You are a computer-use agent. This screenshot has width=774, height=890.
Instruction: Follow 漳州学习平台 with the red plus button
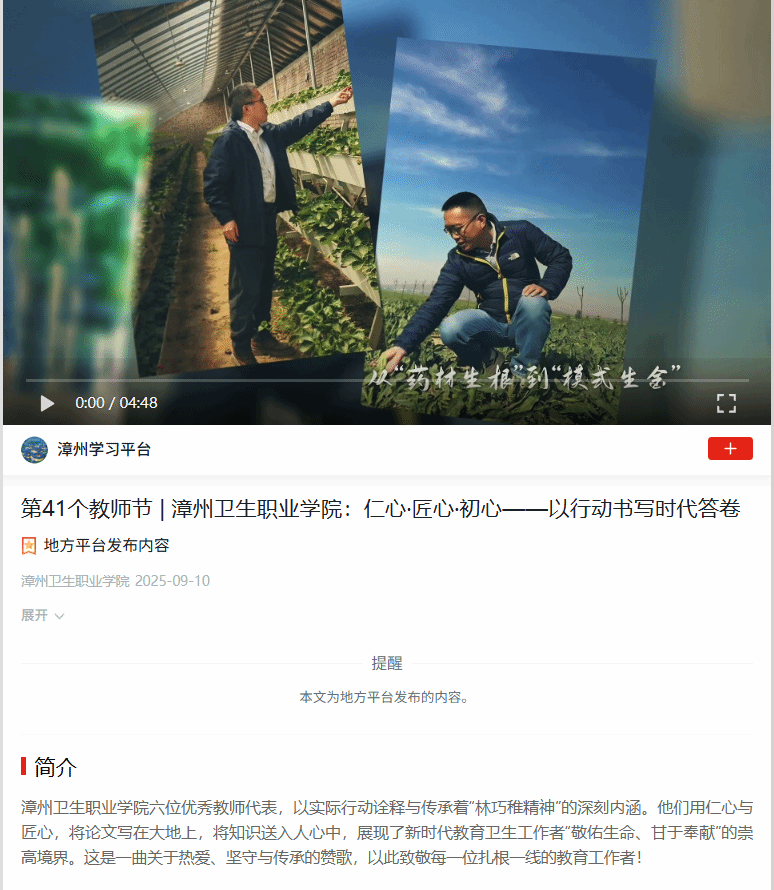[x=730, y=449]
